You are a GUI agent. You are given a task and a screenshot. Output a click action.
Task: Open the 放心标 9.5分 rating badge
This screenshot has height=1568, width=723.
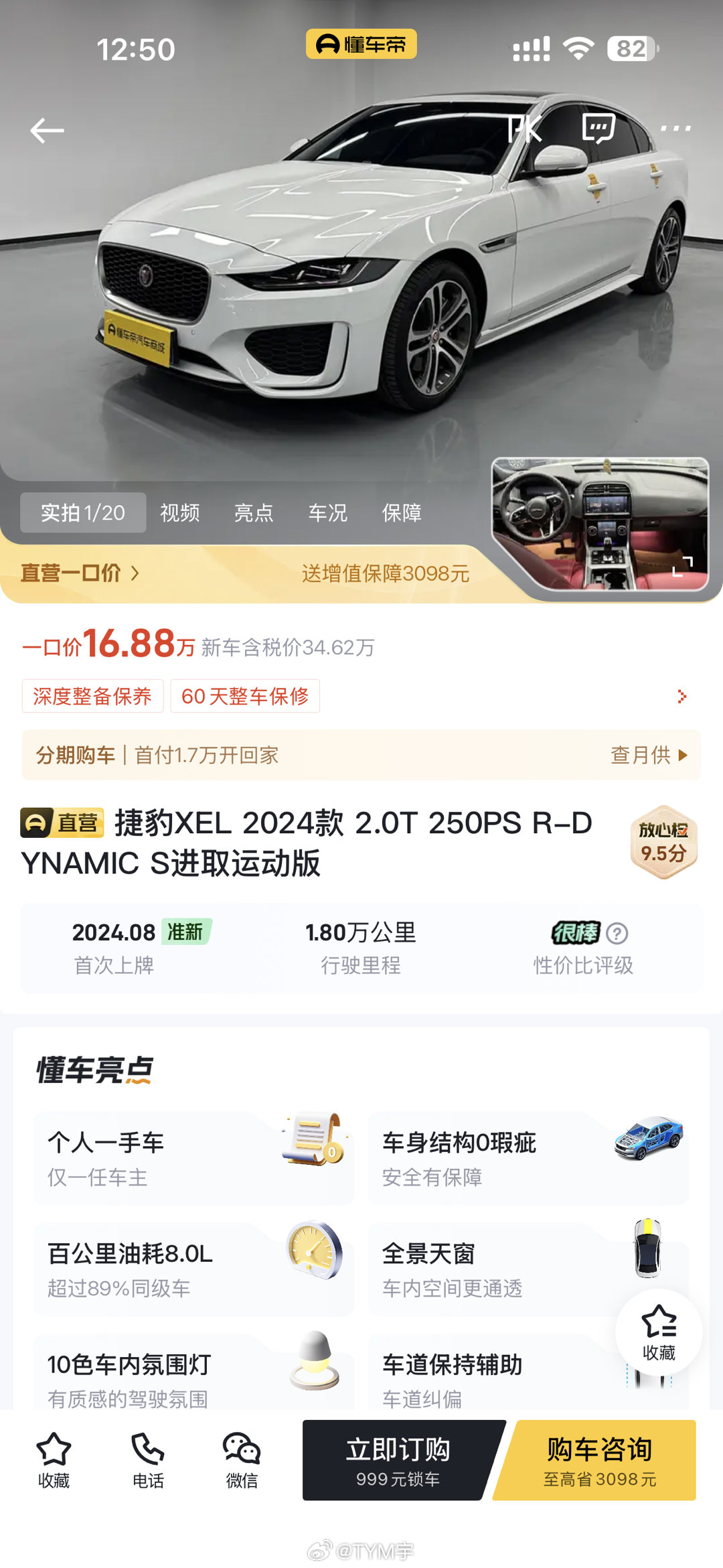pyautogui.click(x=663, y=843)
